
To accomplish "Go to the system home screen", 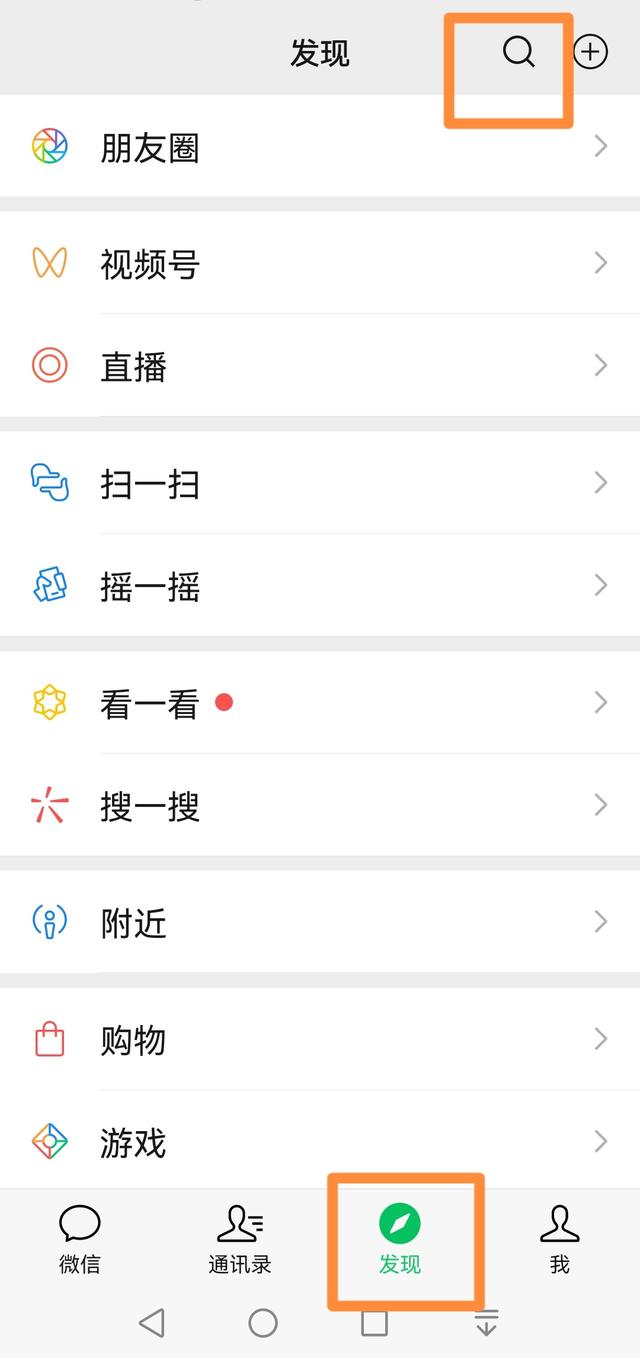I will pyautogui.click(x=263, y=1323).
